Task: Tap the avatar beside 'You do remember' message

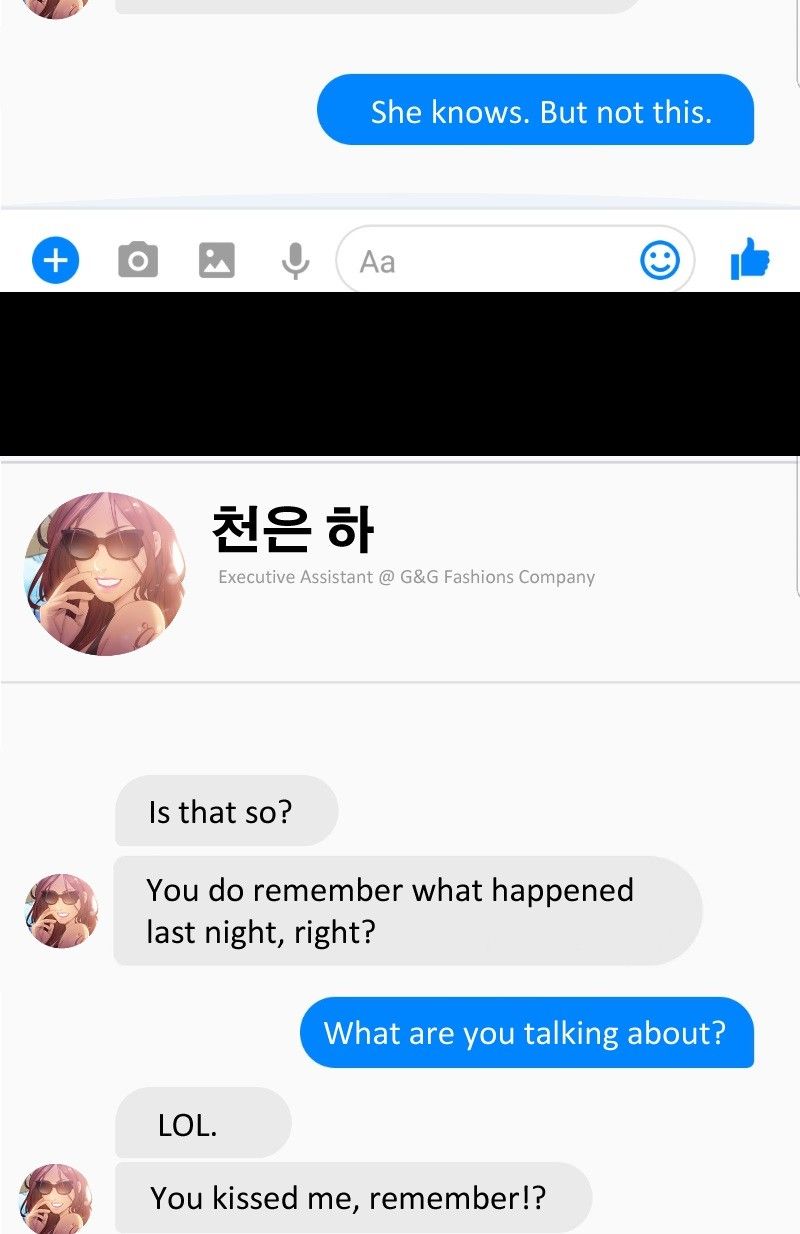Action: (x=58, y=910)
